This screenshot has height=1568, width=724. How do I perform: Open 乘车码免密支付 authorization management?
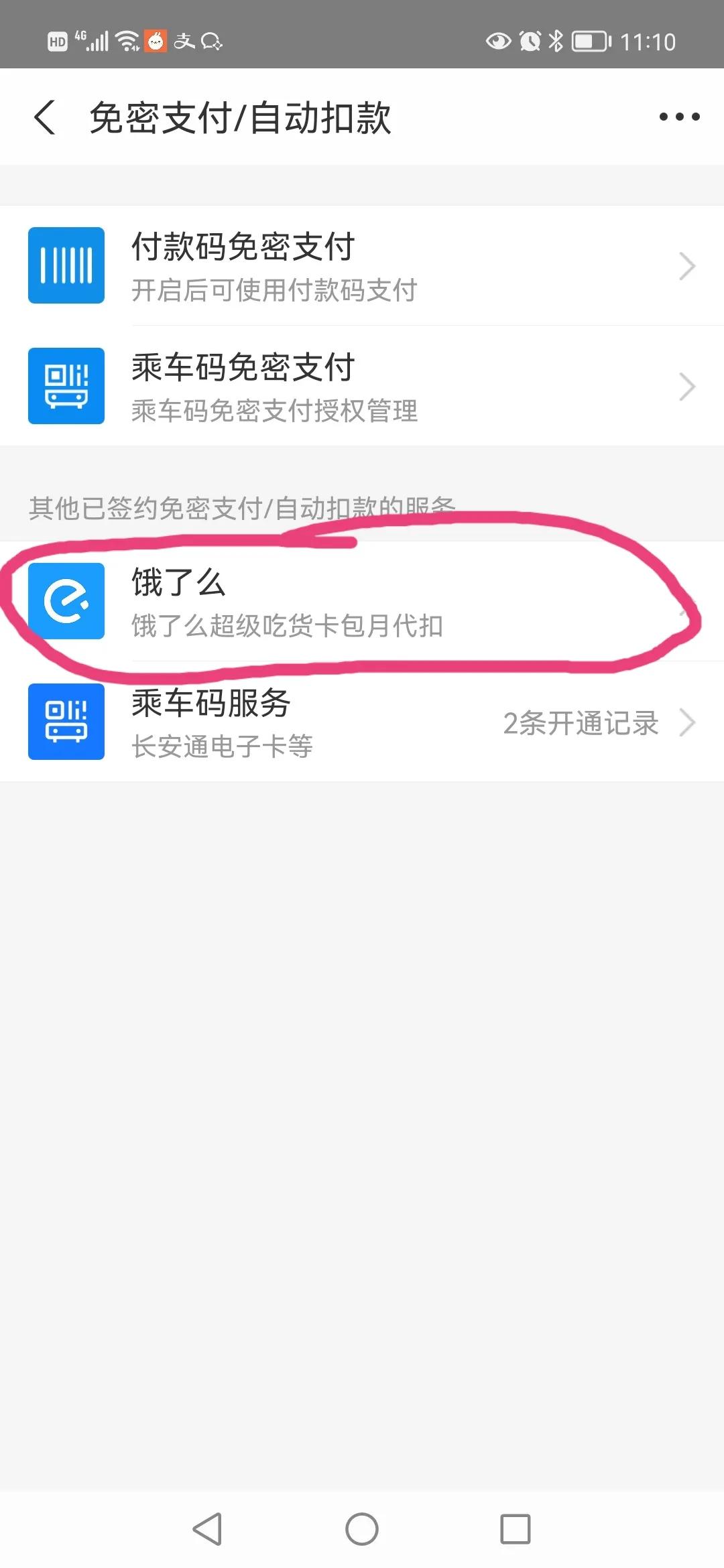coord(362,387)
